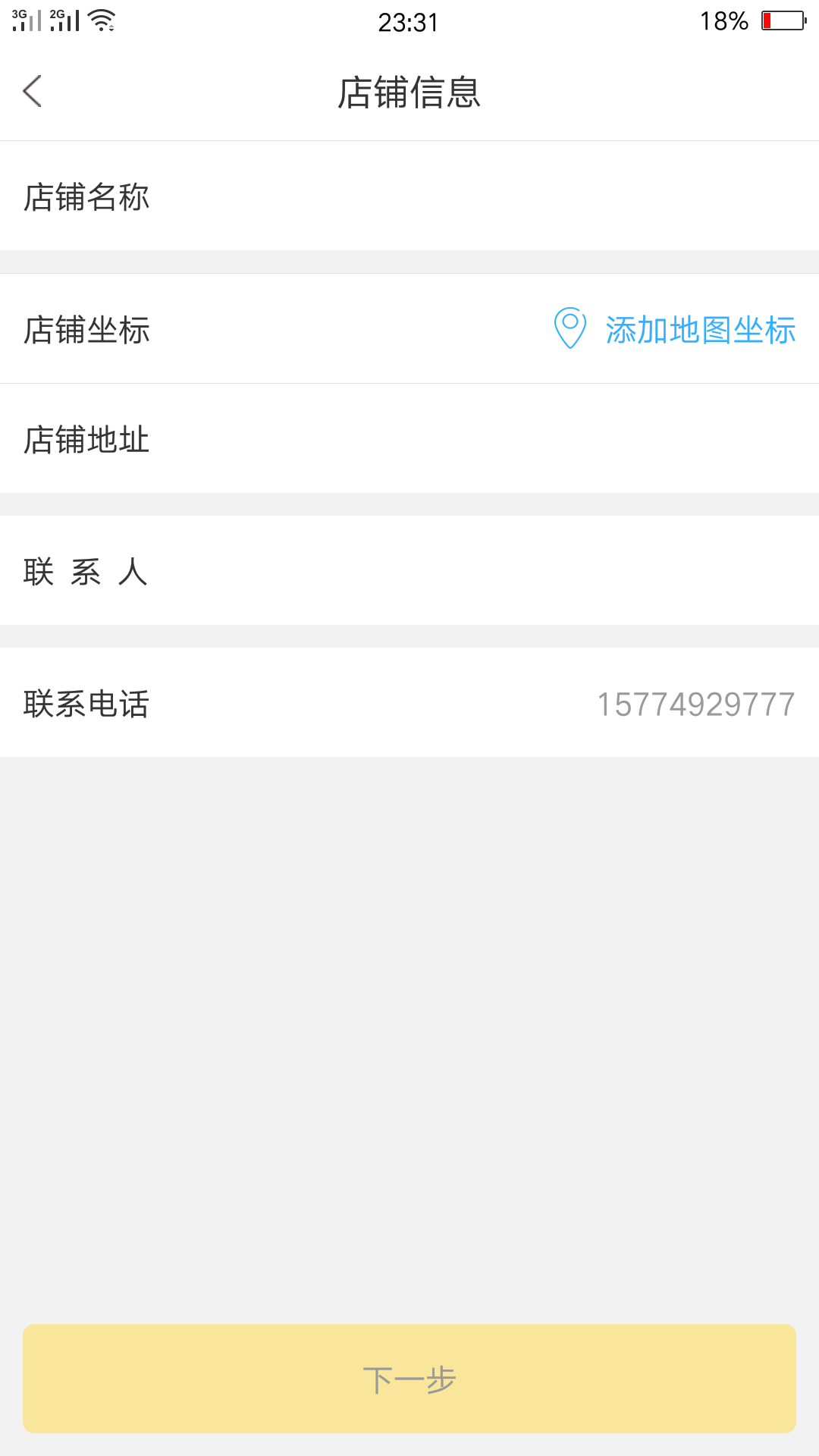
Task: Tap the 店铺坐标 label text
Action: (x=87, y=329)
